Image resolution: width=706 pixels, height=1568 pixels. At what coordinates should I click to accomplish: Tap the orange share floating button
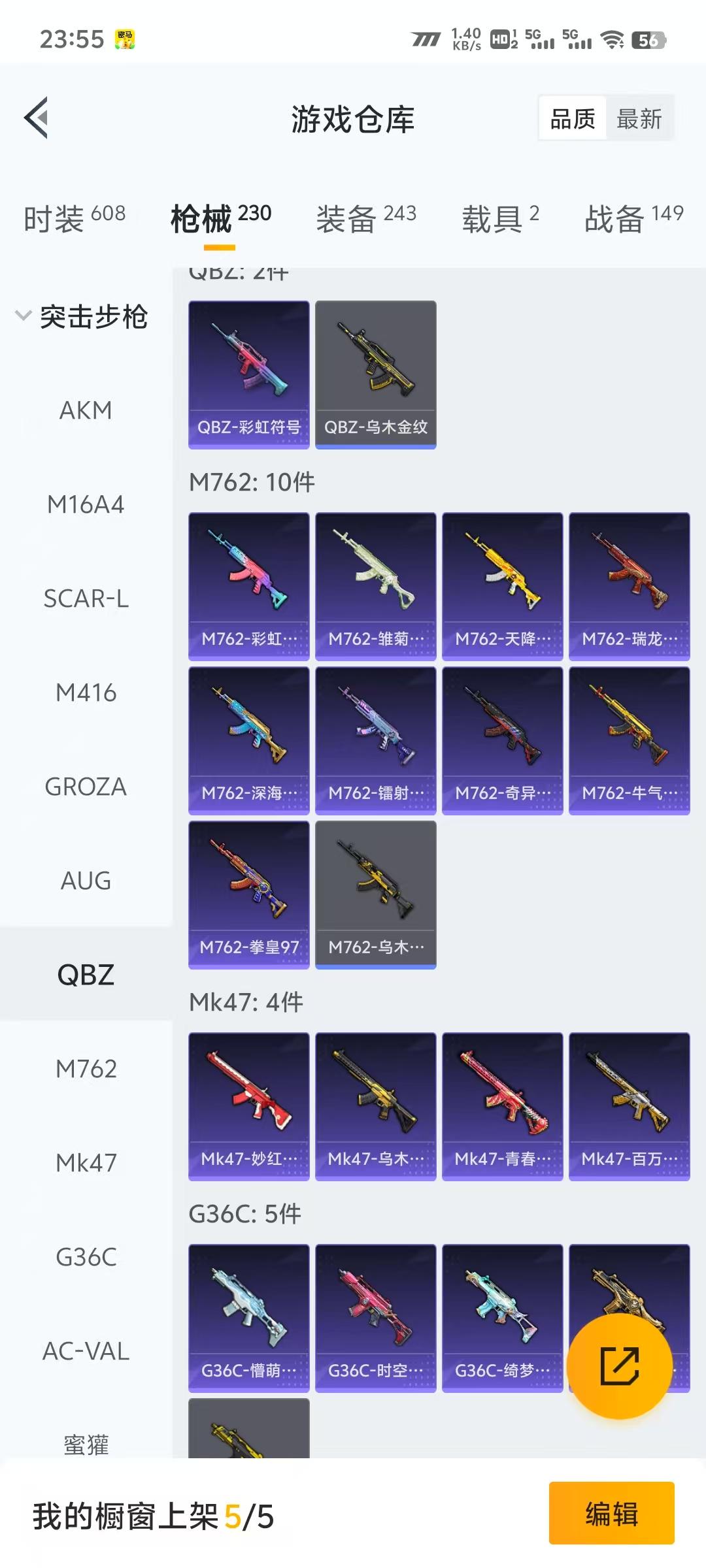pyautogui.click(x=619, y=1366)
